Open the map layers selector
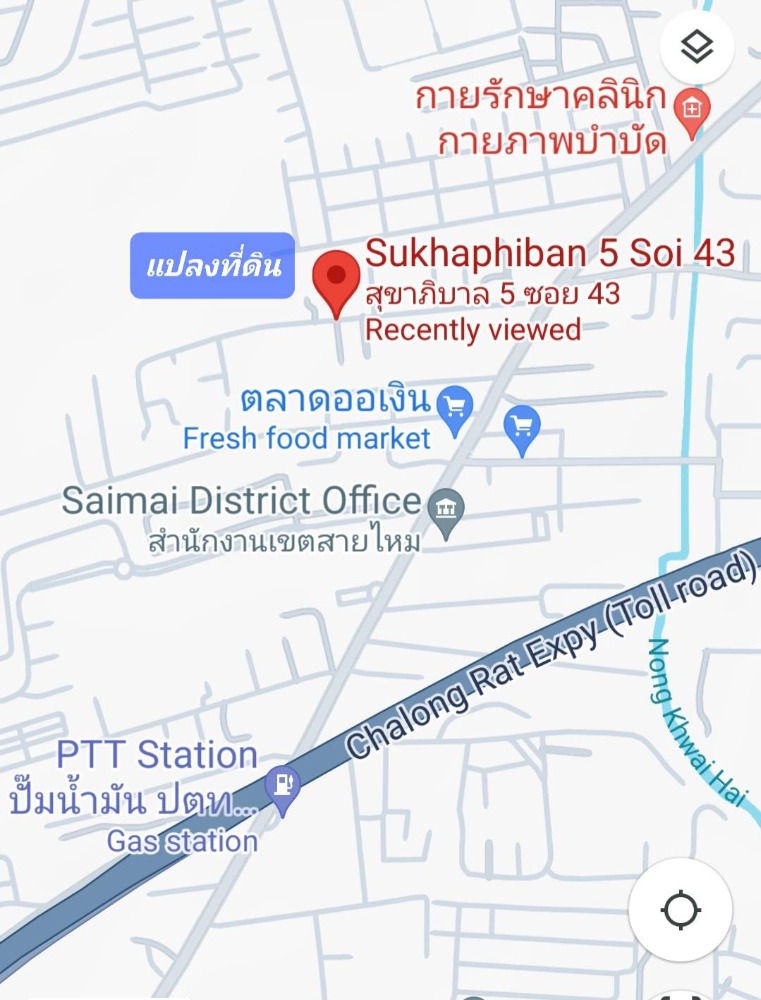The image size is (761, 1000). tap(697, 46)
